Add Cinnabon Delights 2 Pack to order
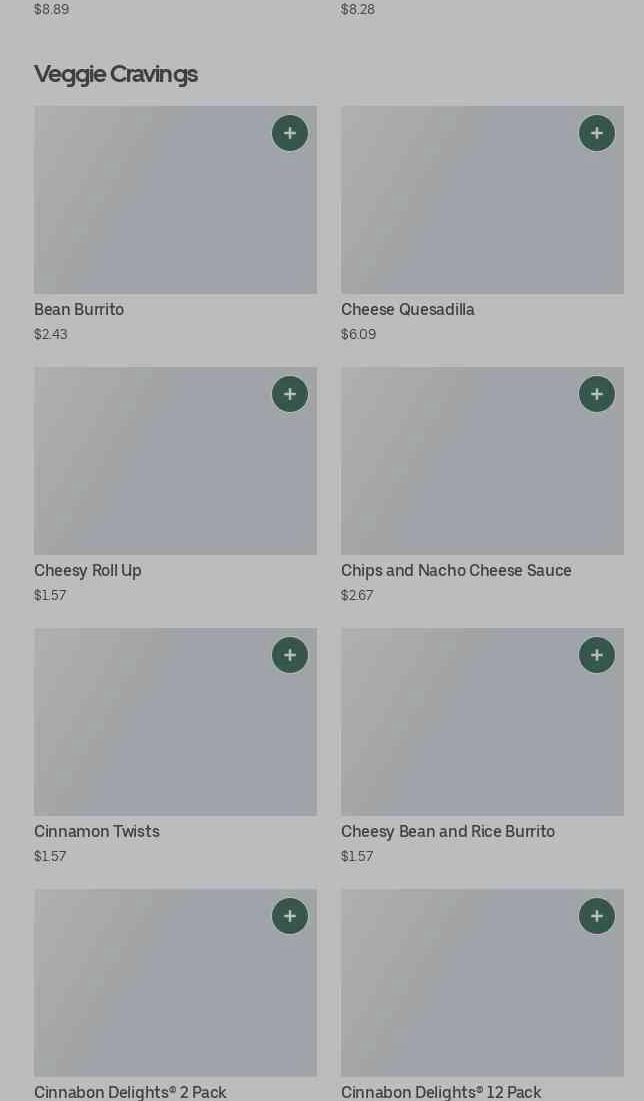The width and height of the screenshot is (644, 1101). coord(290,916)
